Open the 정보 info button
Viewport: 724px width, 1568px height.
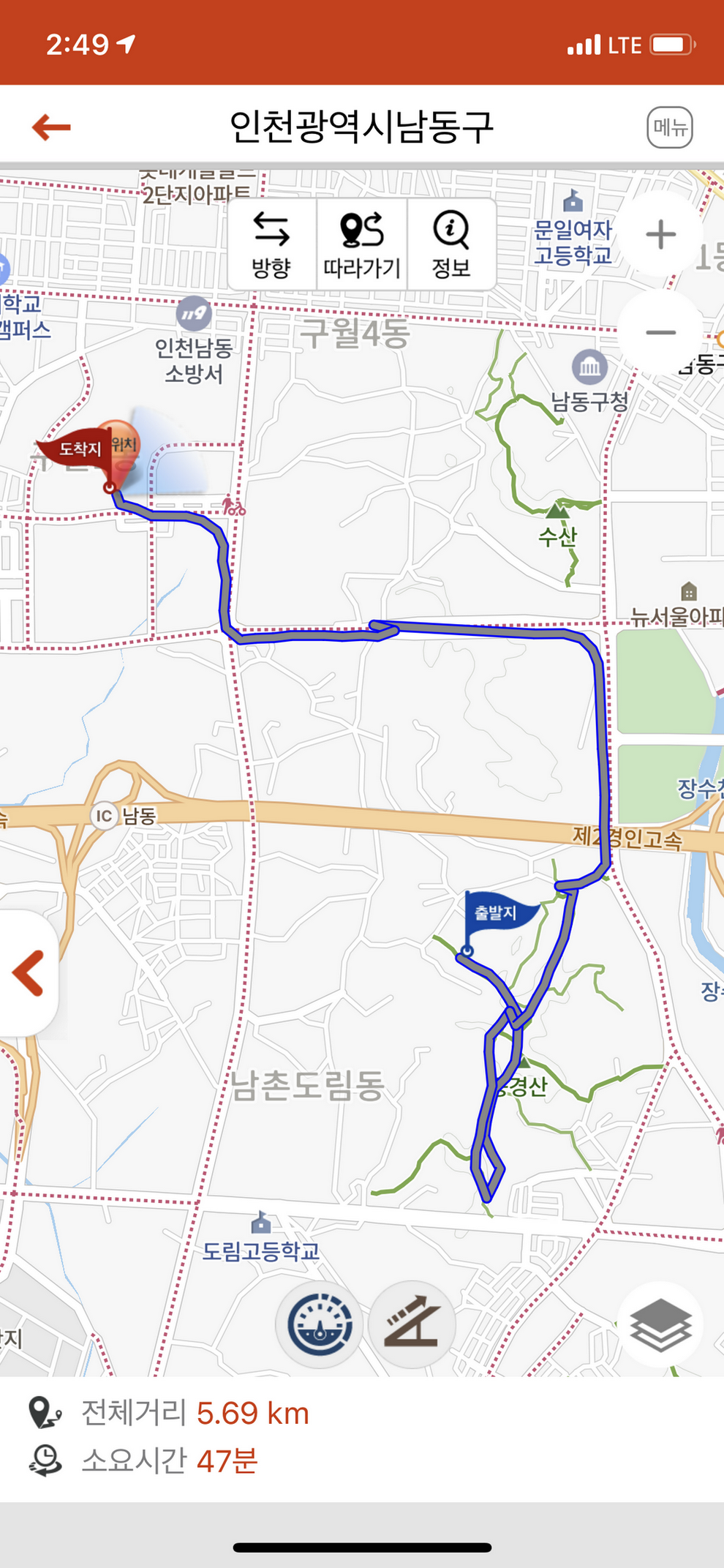point(451,244)
